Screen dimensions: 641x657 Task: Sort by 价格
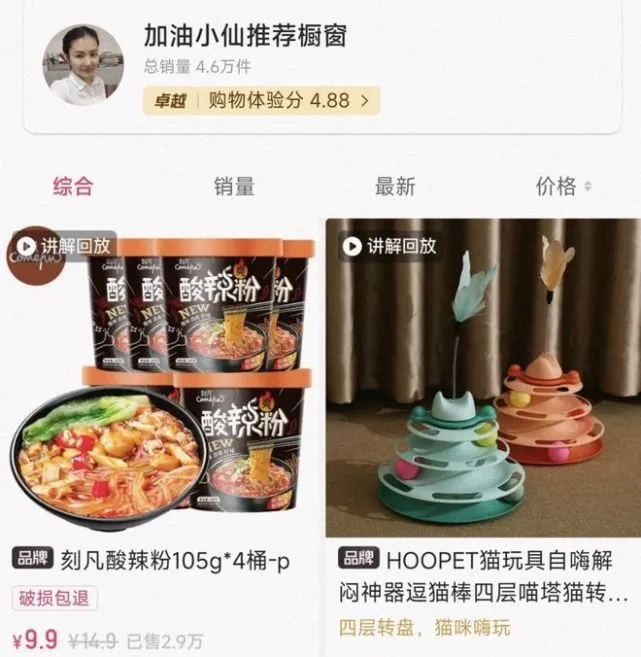coord(563,186)
